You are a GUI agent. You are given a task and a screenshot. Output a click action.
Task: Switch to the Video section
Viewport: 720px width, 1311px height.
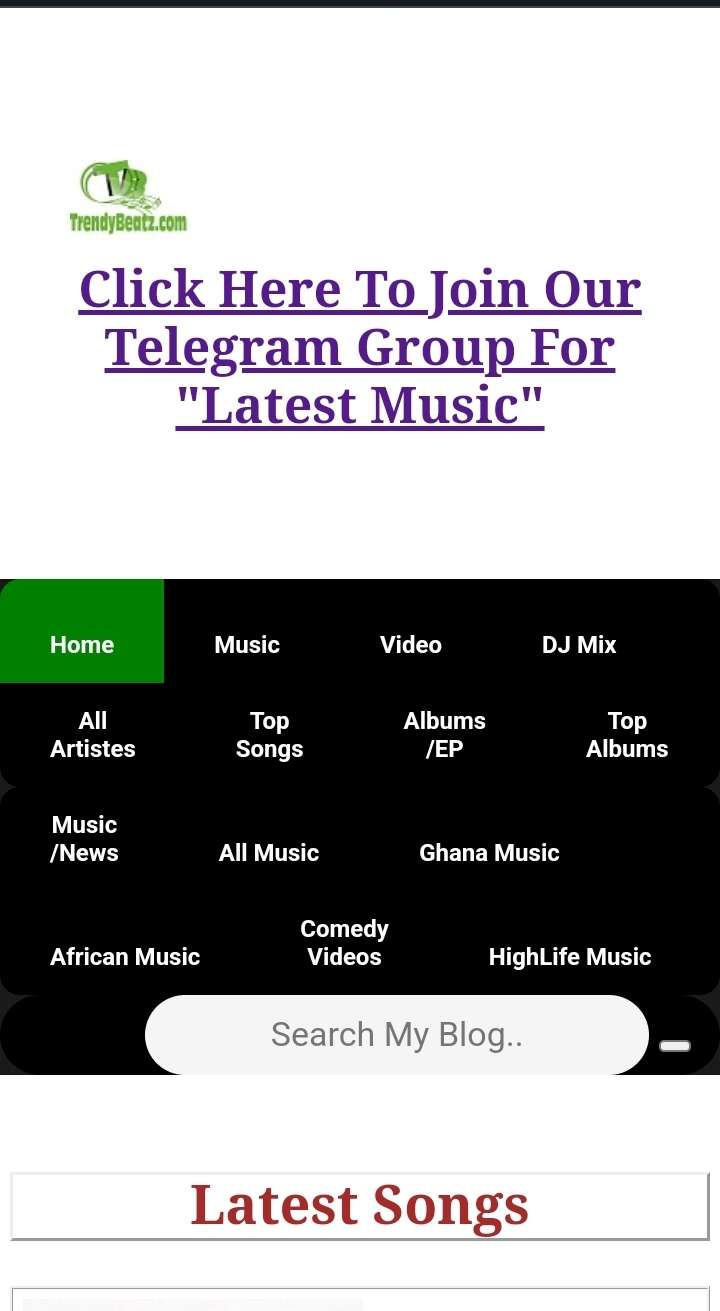coord(410,645)
